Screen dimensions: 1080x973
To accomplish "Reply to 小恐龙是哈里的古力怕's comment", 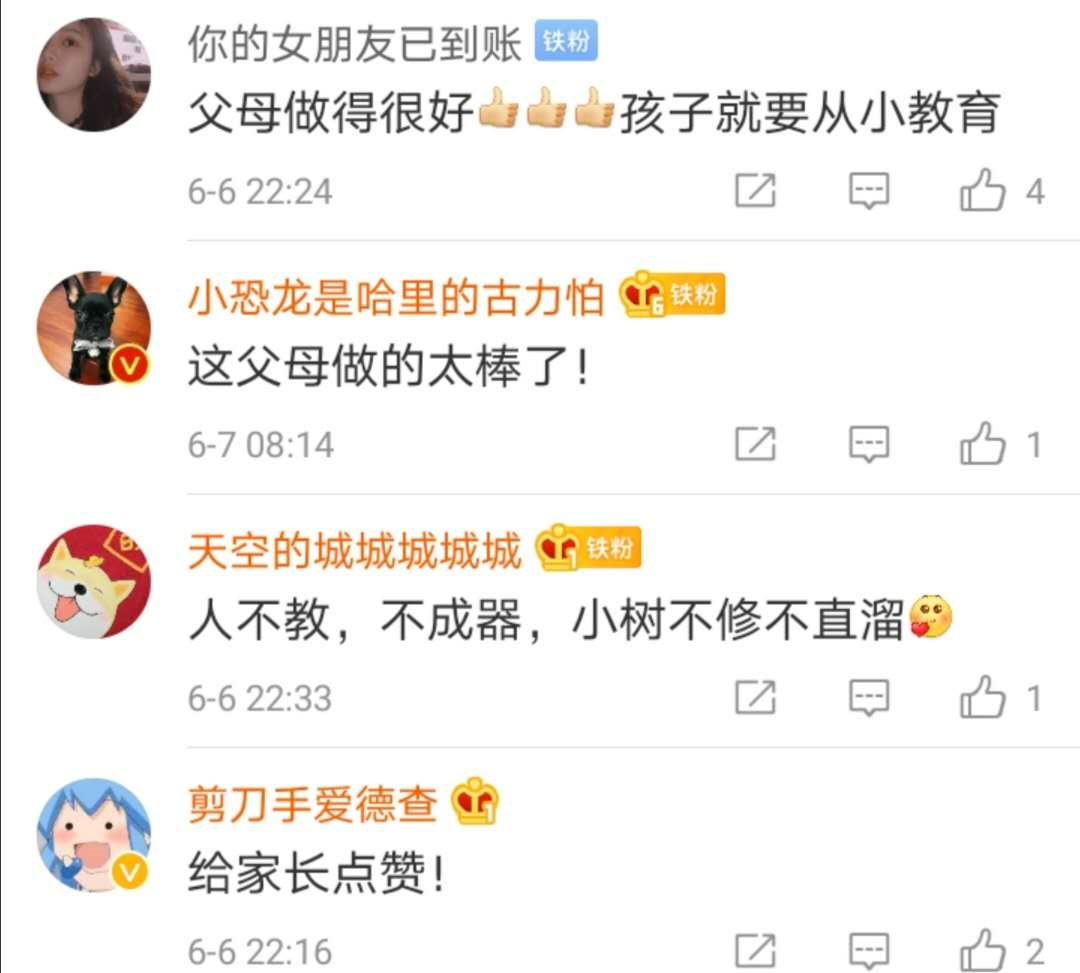I will point(869,444).
